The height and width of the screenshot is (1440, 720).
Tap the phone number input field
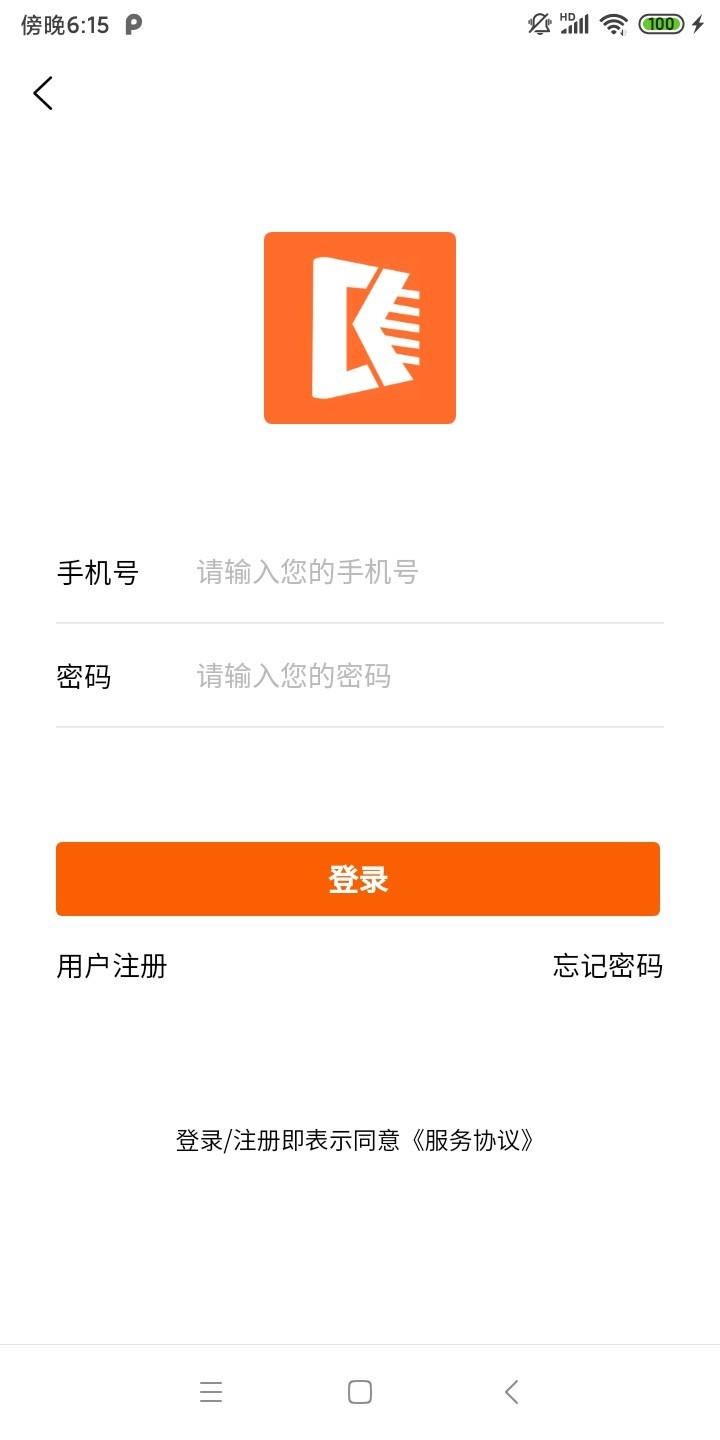click(x=400, y=572)
